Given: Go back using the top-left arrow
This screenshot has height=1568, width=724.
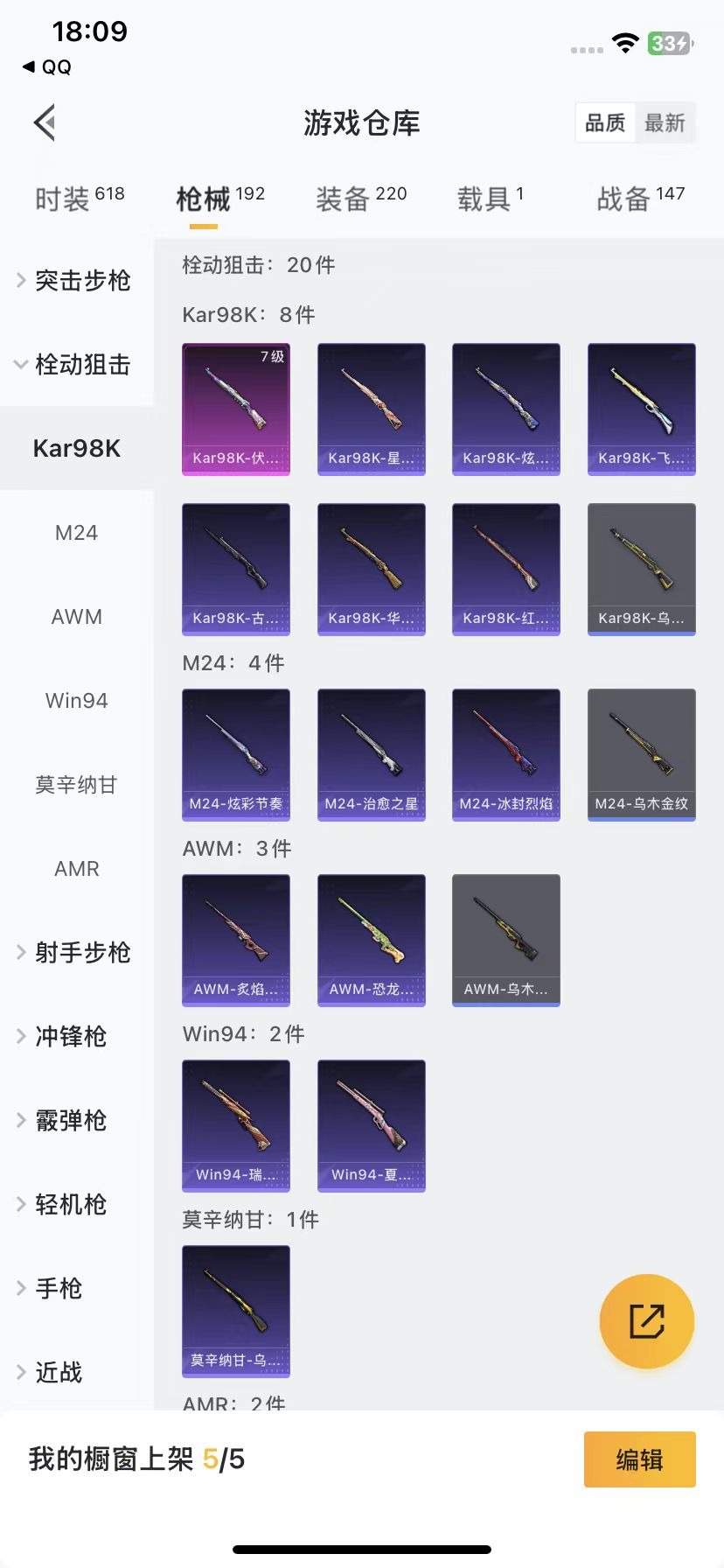Looking at the screenshot, I should pyautogui.click(x=45, y=122).
